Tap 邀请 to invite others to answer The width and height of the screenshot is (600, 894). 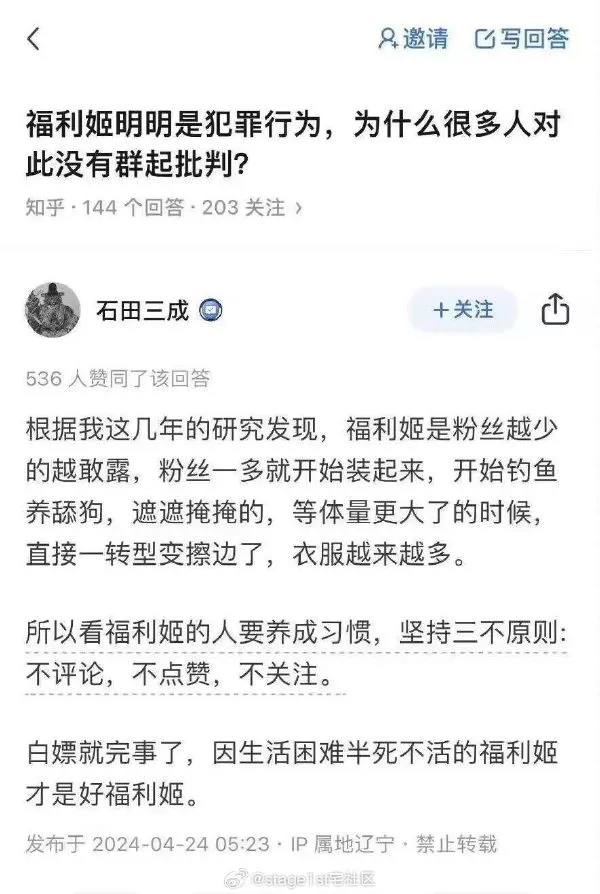click(412, 39)
